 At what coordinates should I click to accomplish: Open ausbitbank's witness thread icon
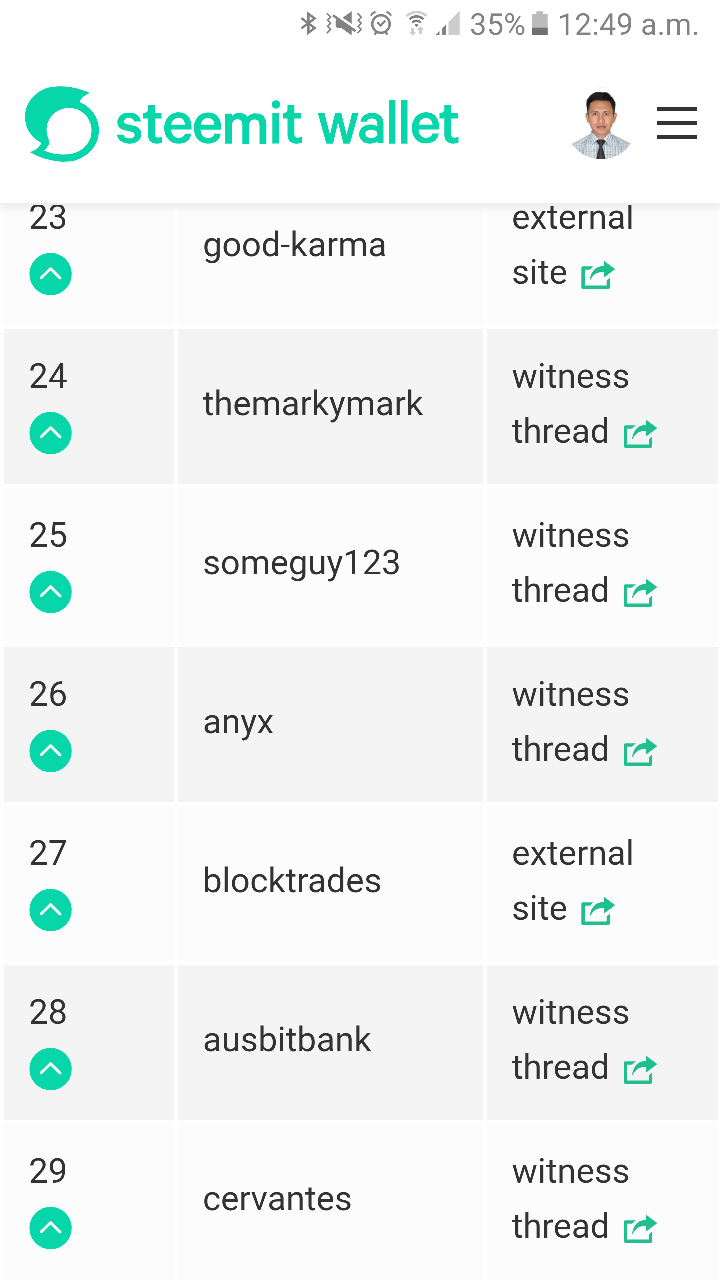click(639, 1069)
